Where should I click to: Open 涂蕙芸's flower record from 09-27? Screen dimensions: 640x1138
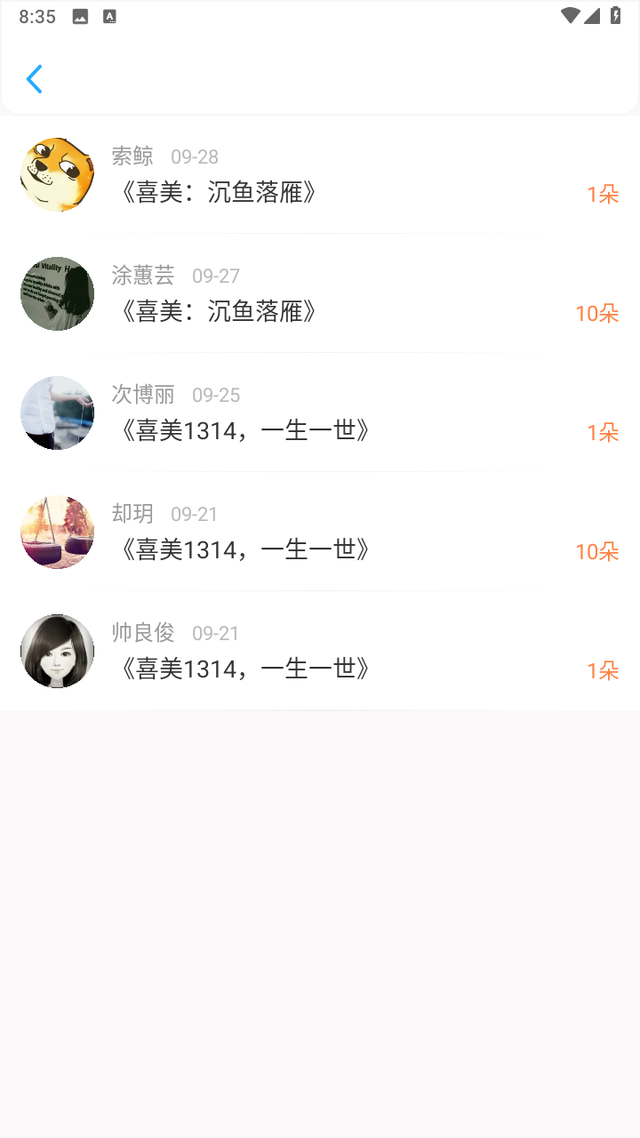coord(320,294)
